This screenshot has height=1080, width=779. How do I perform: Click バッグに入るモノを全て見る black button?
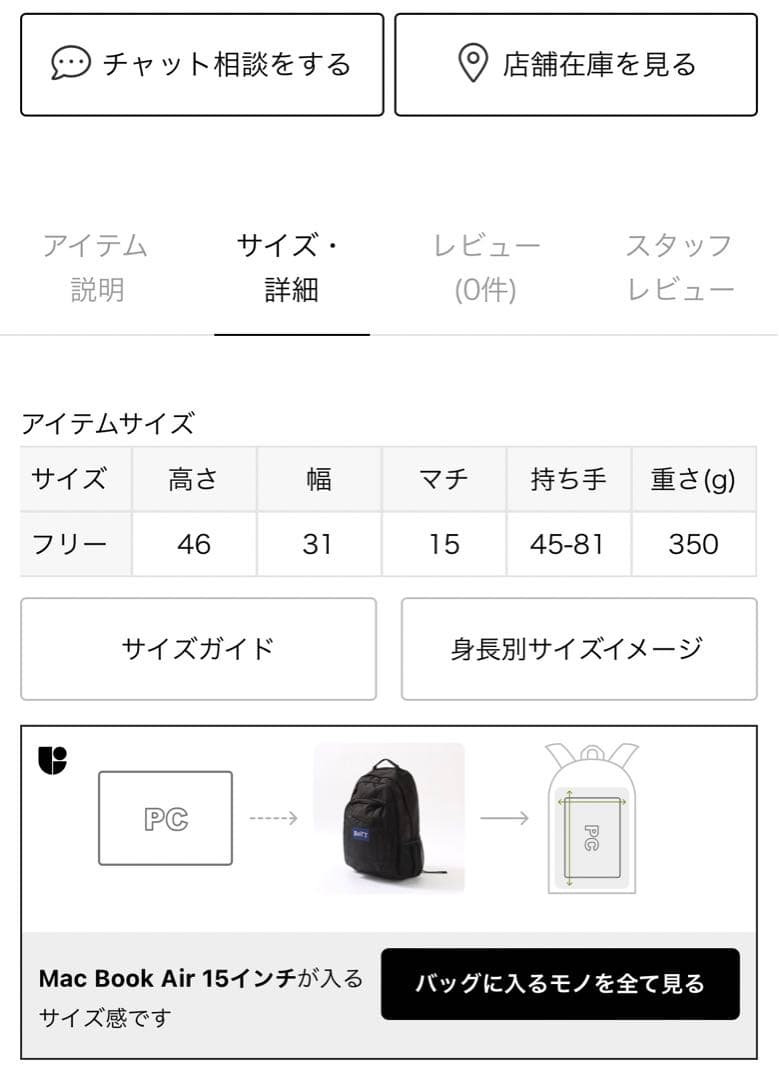coord(560,985)
